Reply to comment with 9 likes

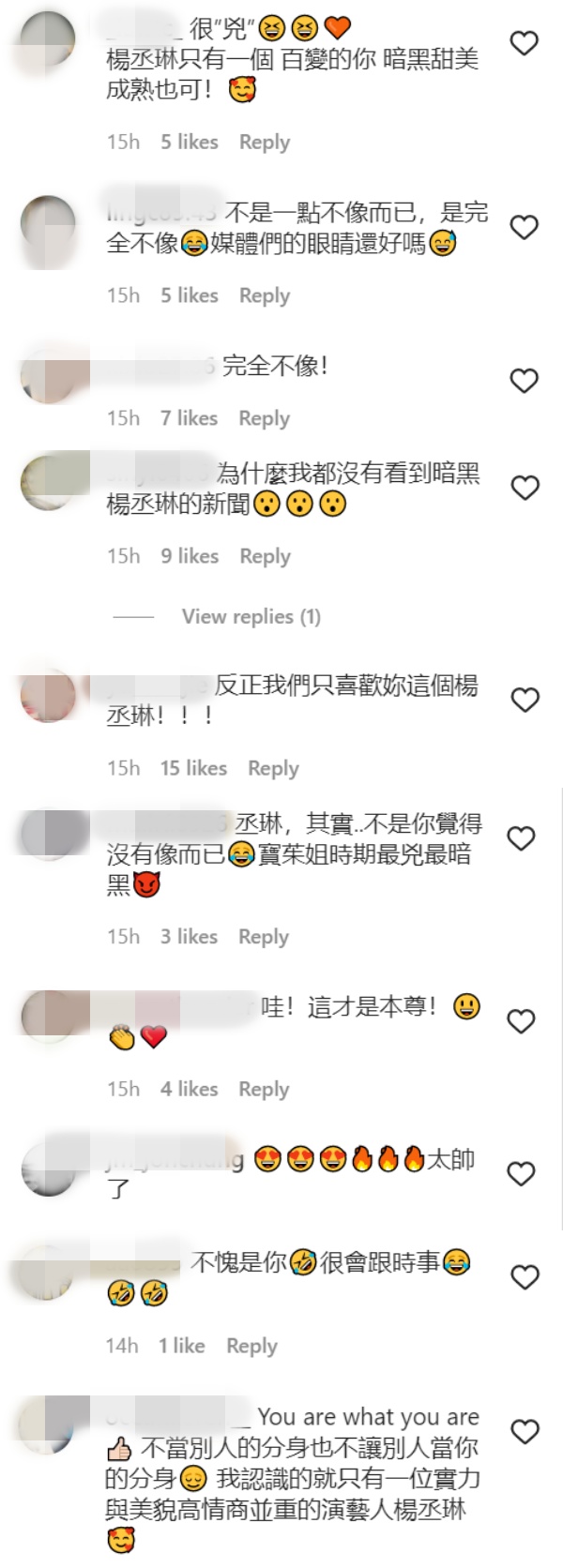tap(265, 556)
